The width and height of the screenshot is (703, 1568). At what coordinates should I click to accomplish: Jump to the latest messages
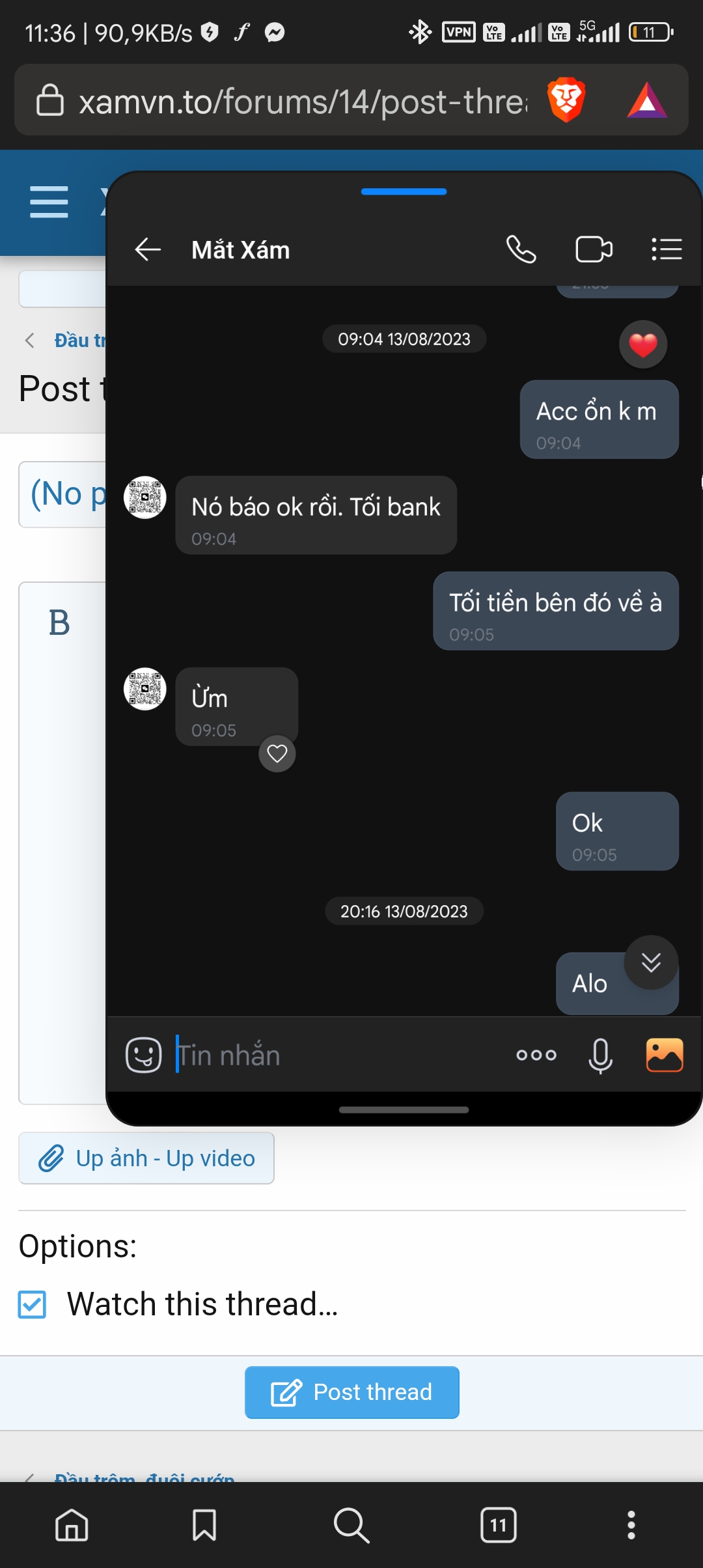[651, 962]
